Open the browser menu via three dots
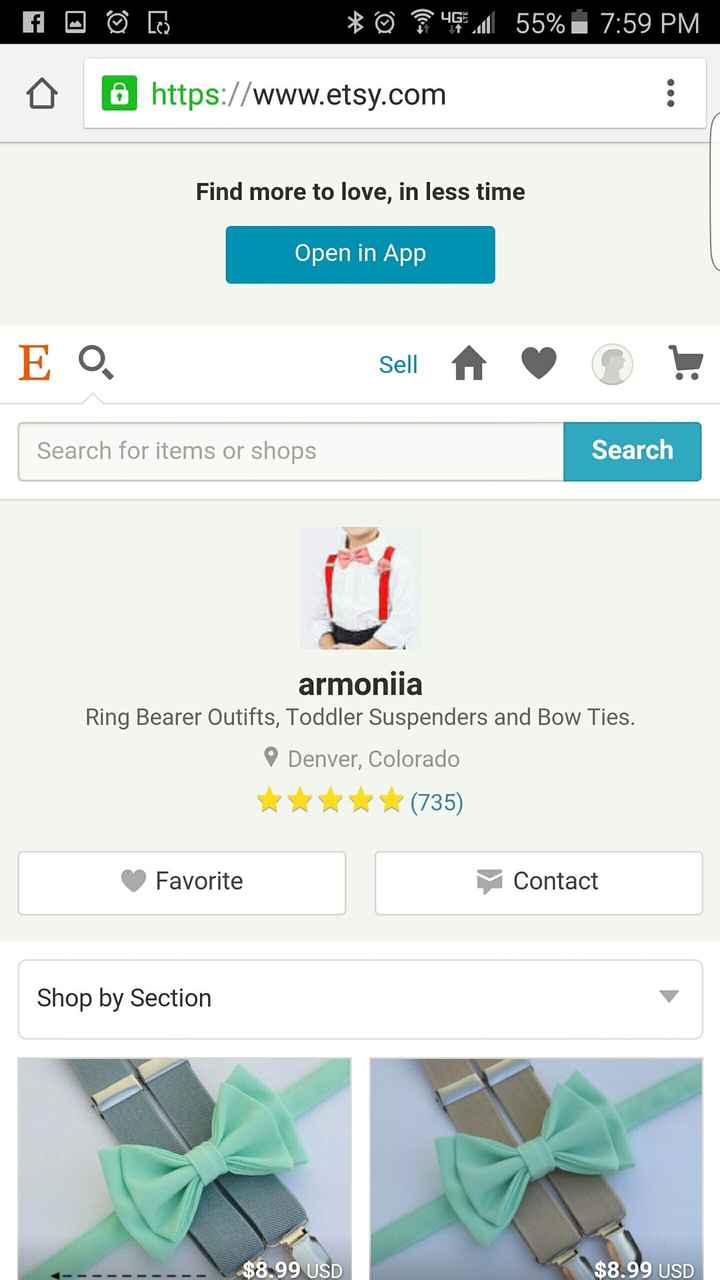 point(670,93)
